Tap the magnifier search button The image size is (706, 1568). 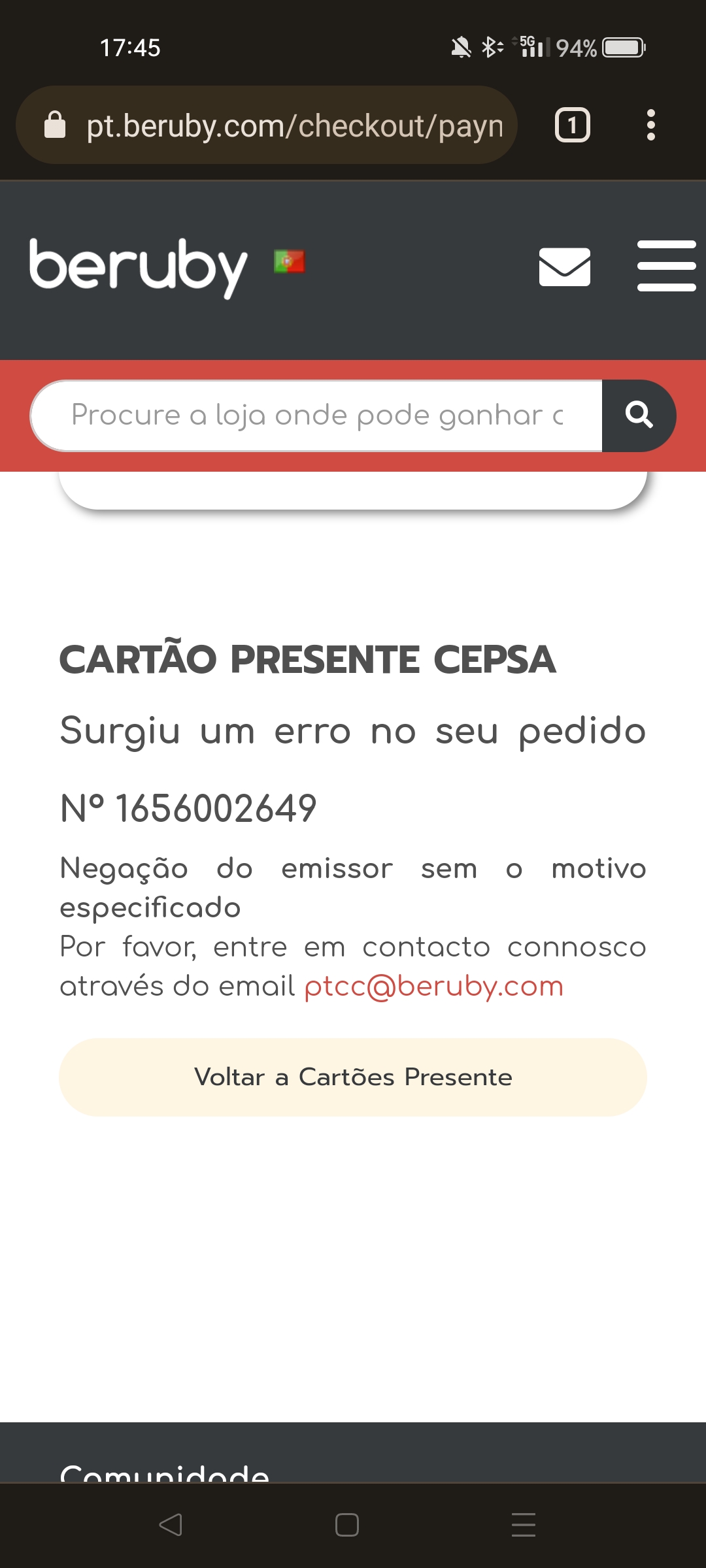(639, 416)
